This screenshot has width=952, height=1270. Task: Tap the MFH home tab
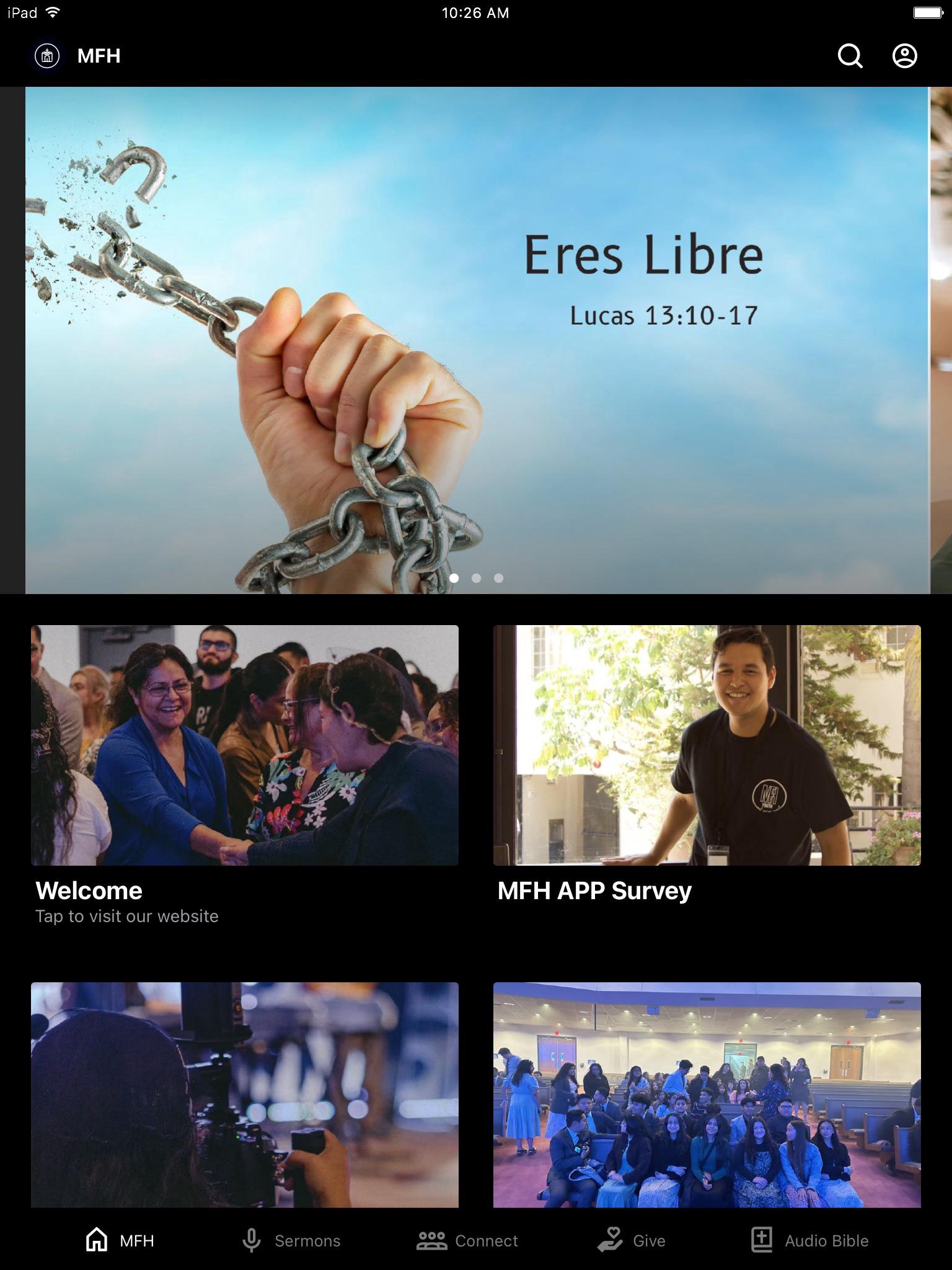120,1240
